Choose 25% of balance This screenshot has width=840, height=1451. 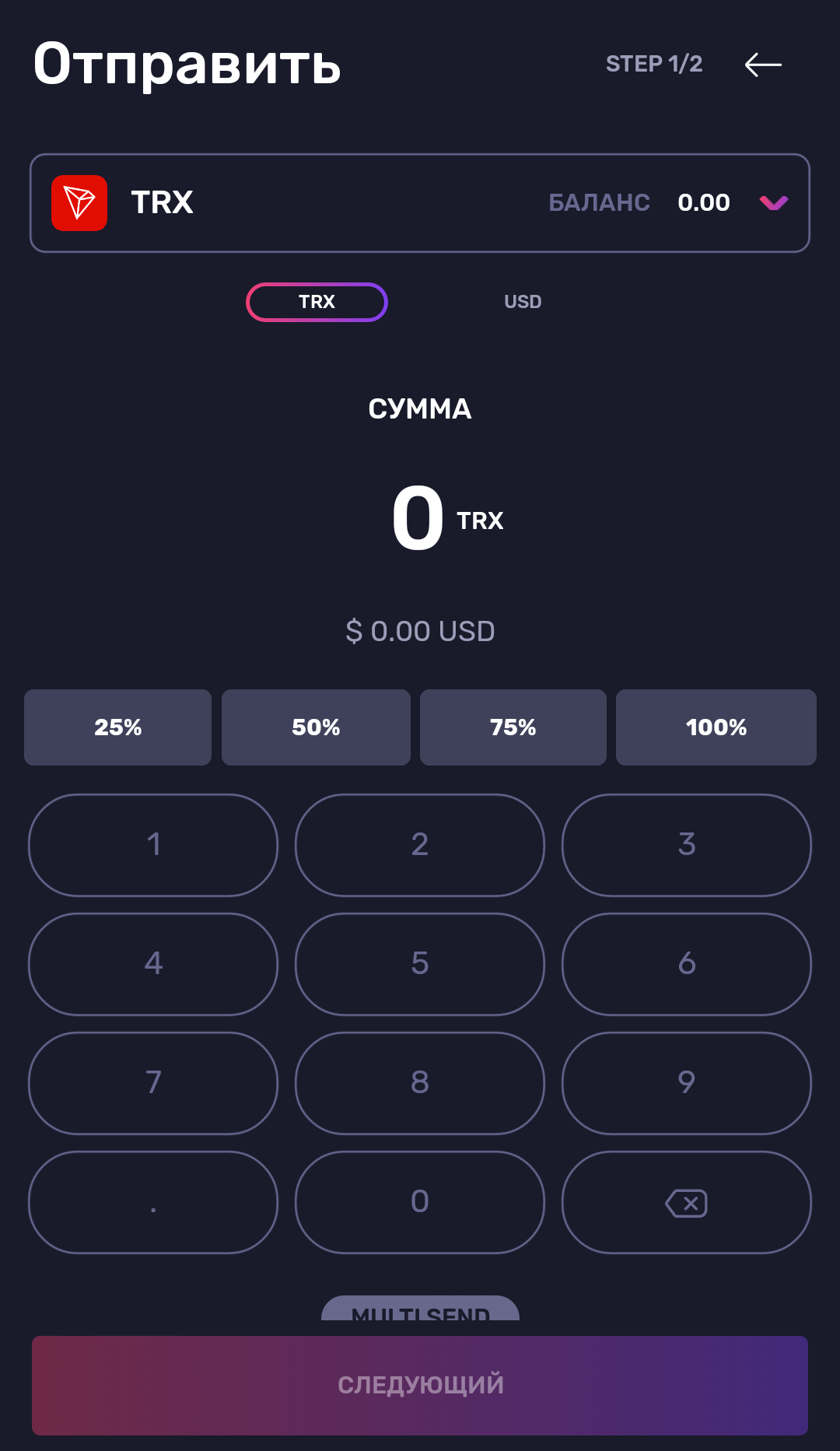117,727
